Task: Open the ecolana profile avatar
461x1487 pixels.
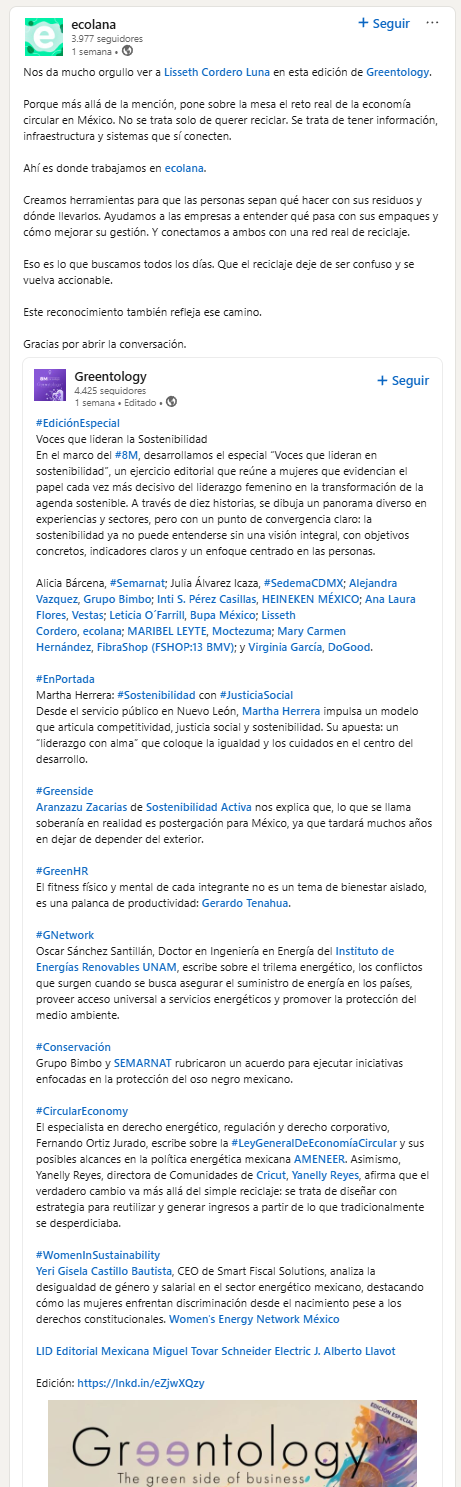Action: point(43,36)
